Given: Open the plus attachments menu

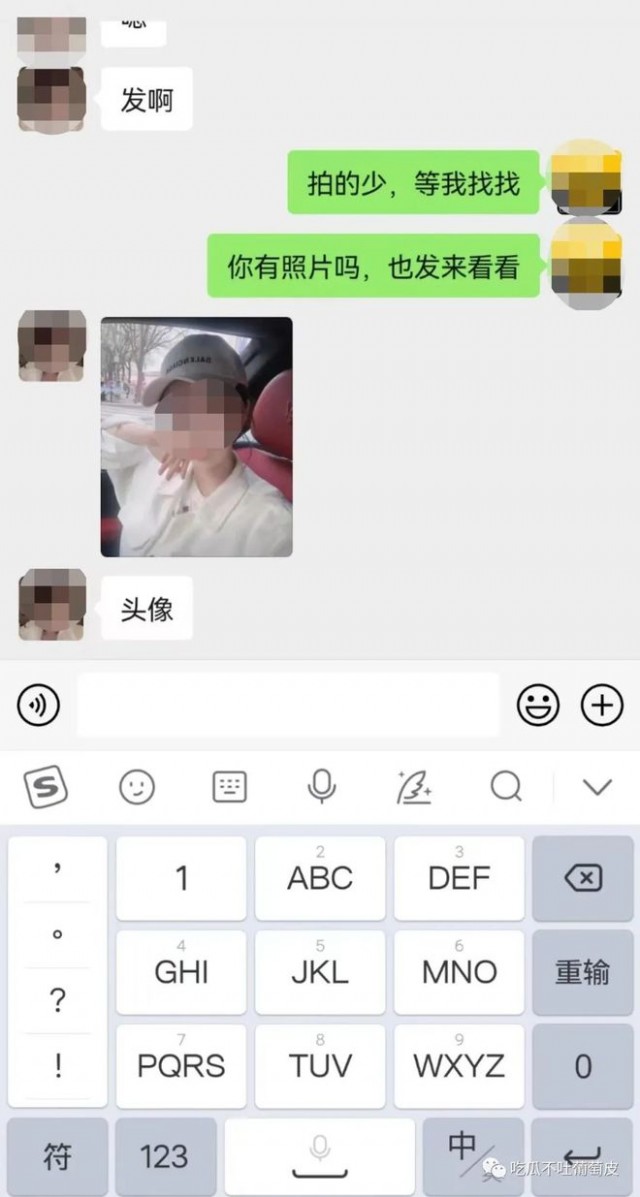Looking at the screenshot, I should pyautogui.click(x=602, y=706).
